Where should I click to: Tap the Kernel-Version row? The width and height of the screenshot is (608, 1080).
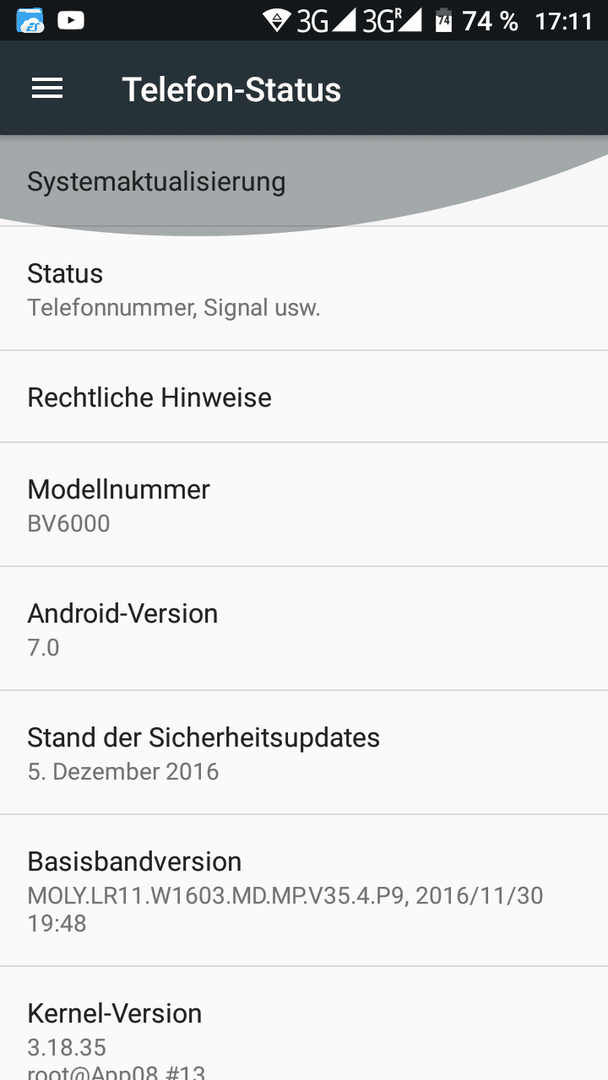point(304,1024)
